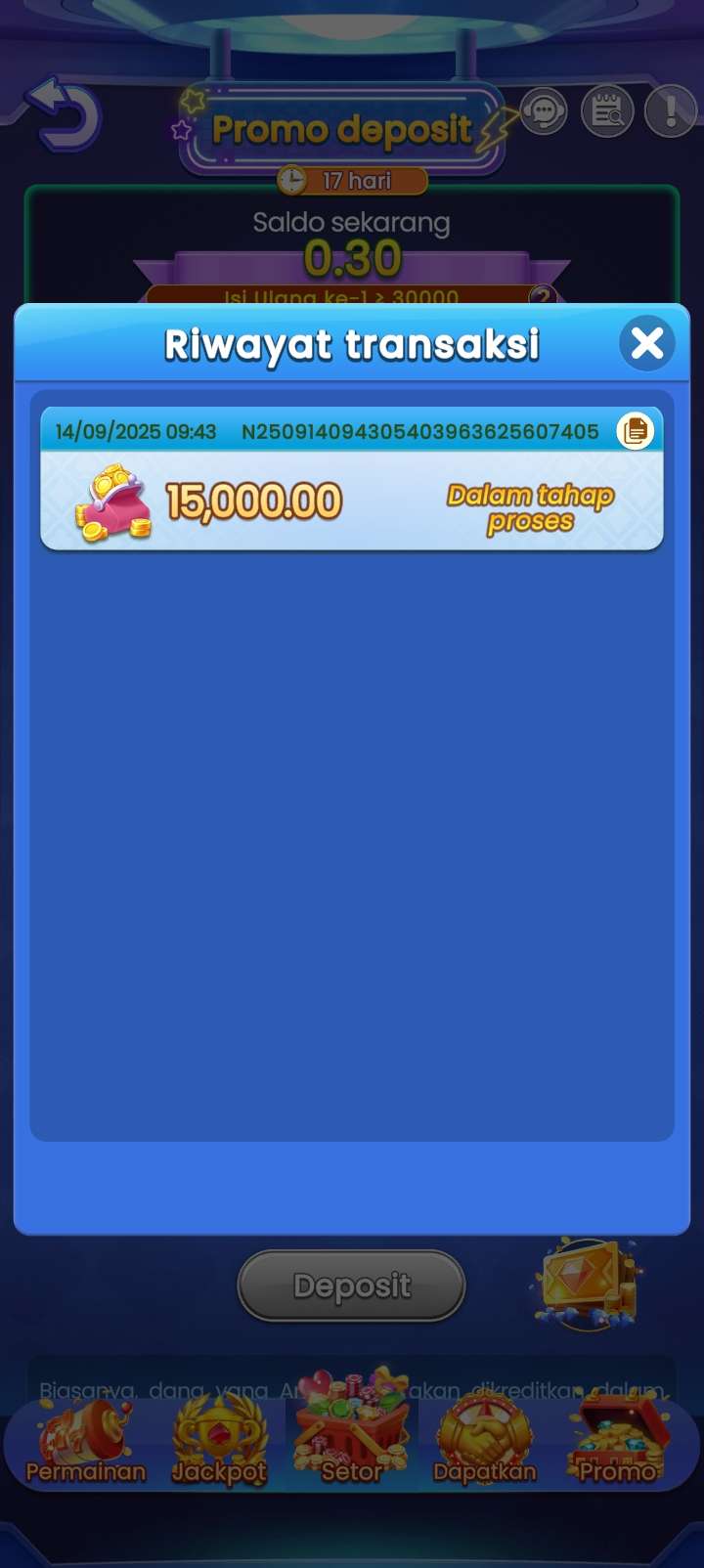Image resolution: width=704 pixels, height=1568 pixels.
Task: Open the Promo tab
Action: point(618,1444)
